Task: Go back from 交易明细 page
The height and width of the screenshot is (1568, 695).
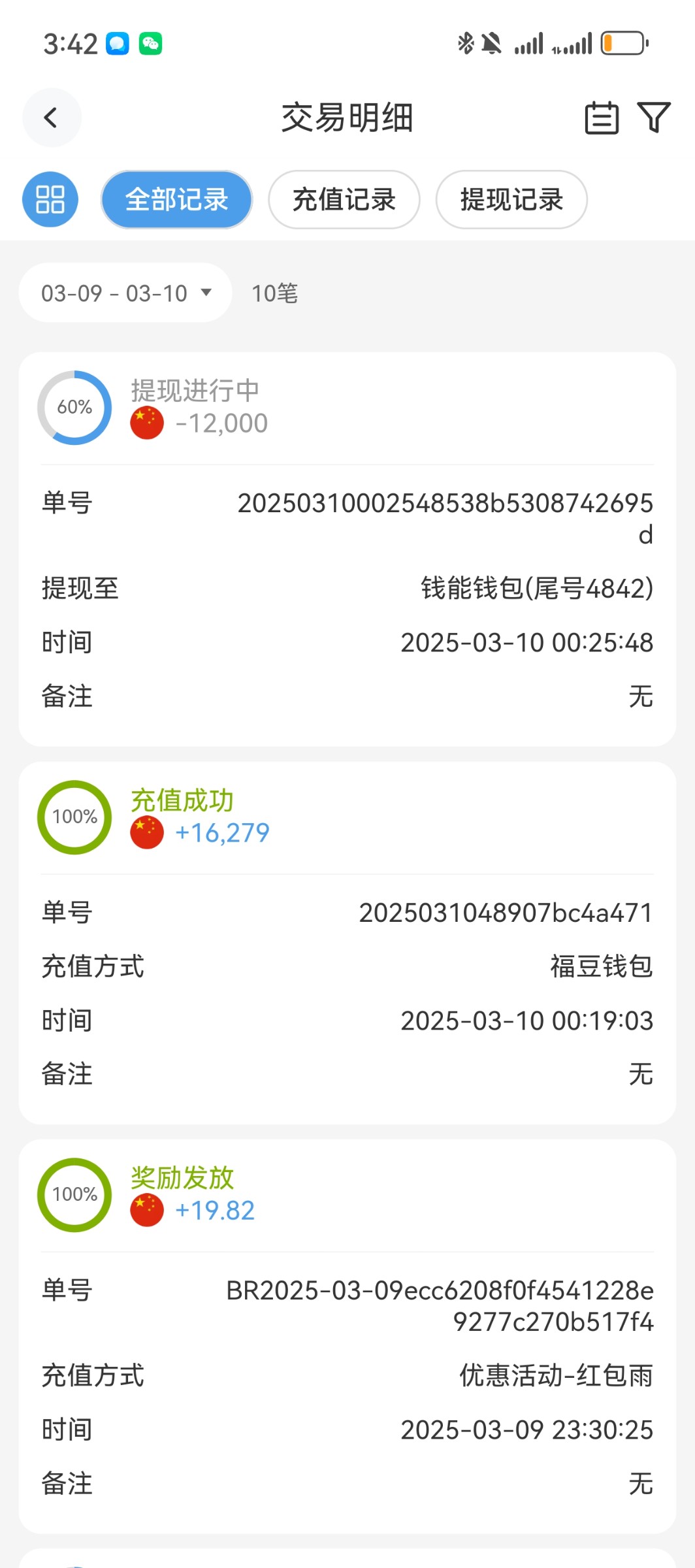Action: tap(52, 118)
